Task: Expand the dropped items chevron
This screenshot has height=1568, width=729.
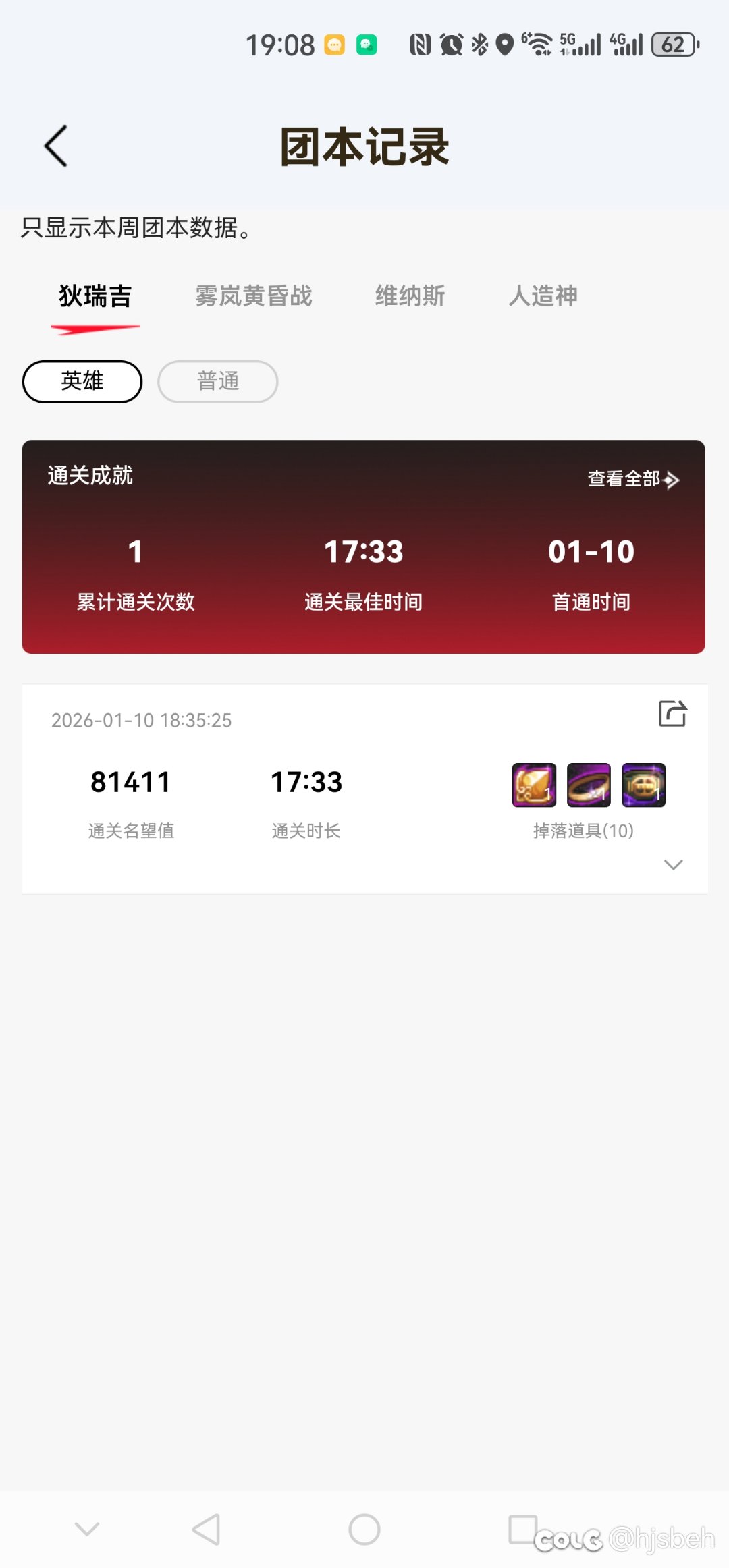Action: click(673, 865)
